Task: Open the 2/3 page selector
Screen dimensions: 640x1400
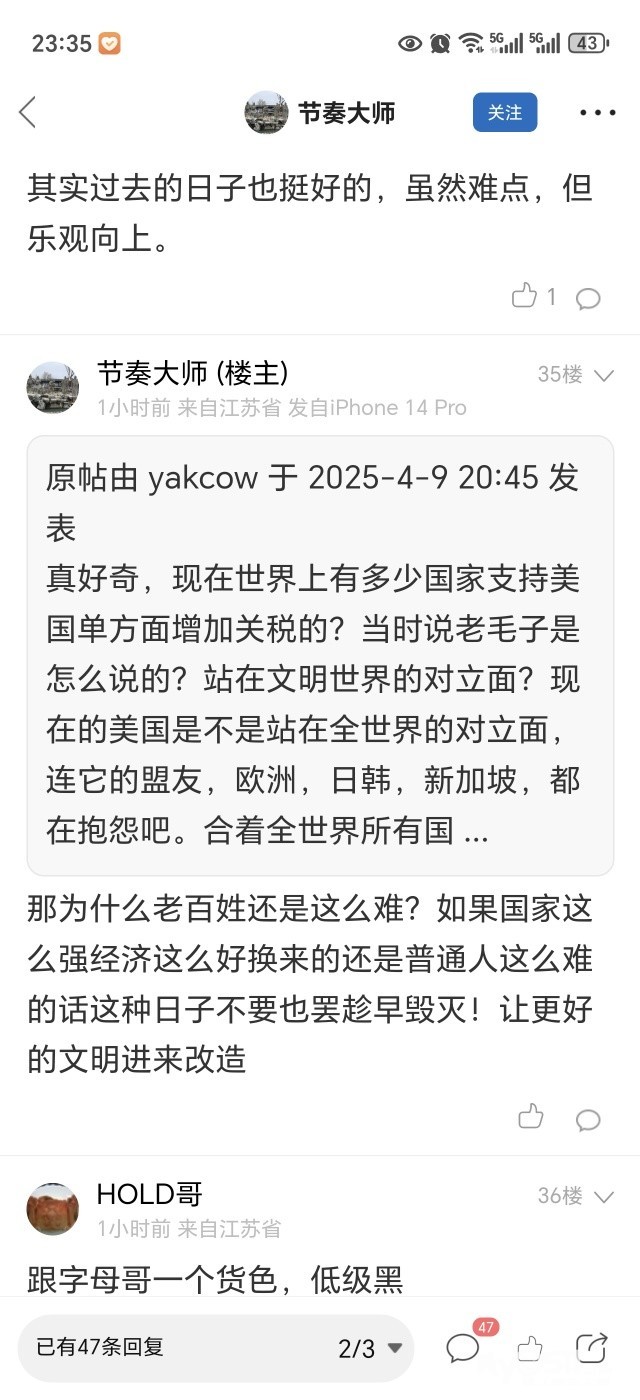Action: tap(370, 1348)
